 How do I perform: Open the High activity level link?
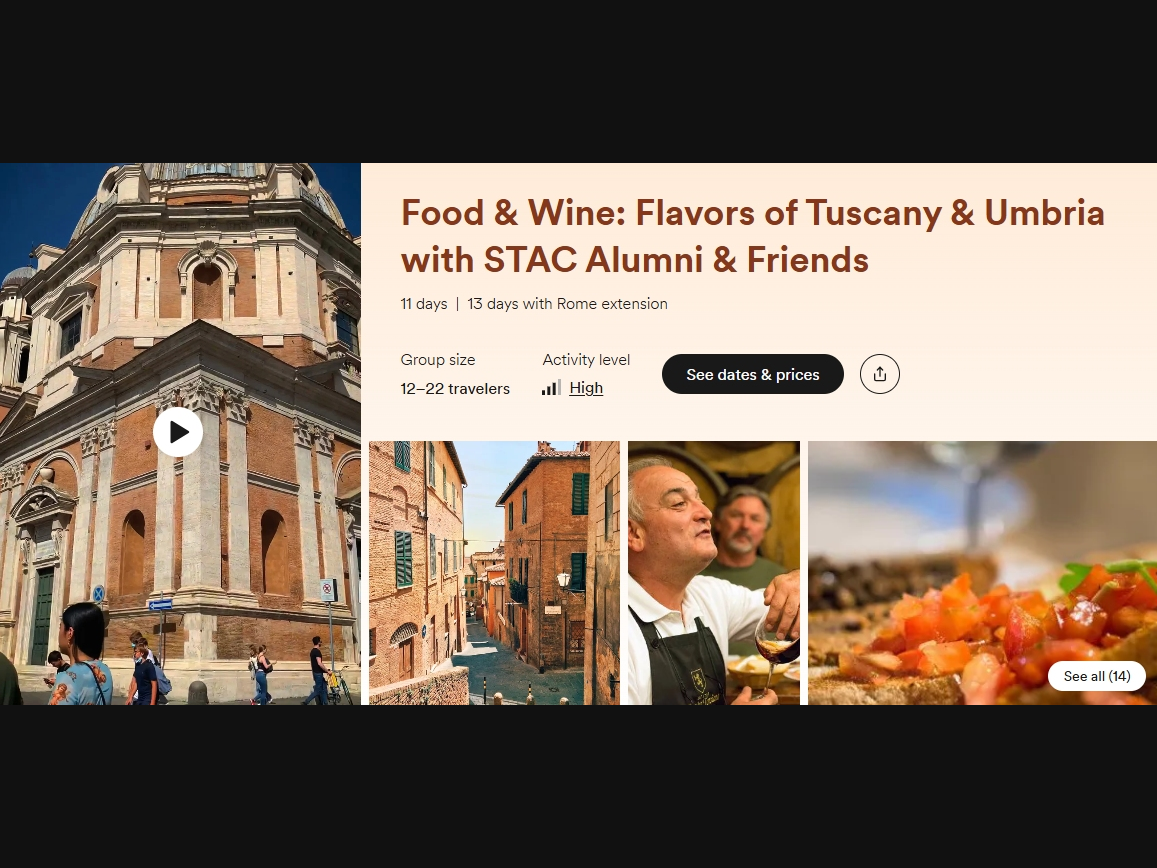(x=585, y=388)
